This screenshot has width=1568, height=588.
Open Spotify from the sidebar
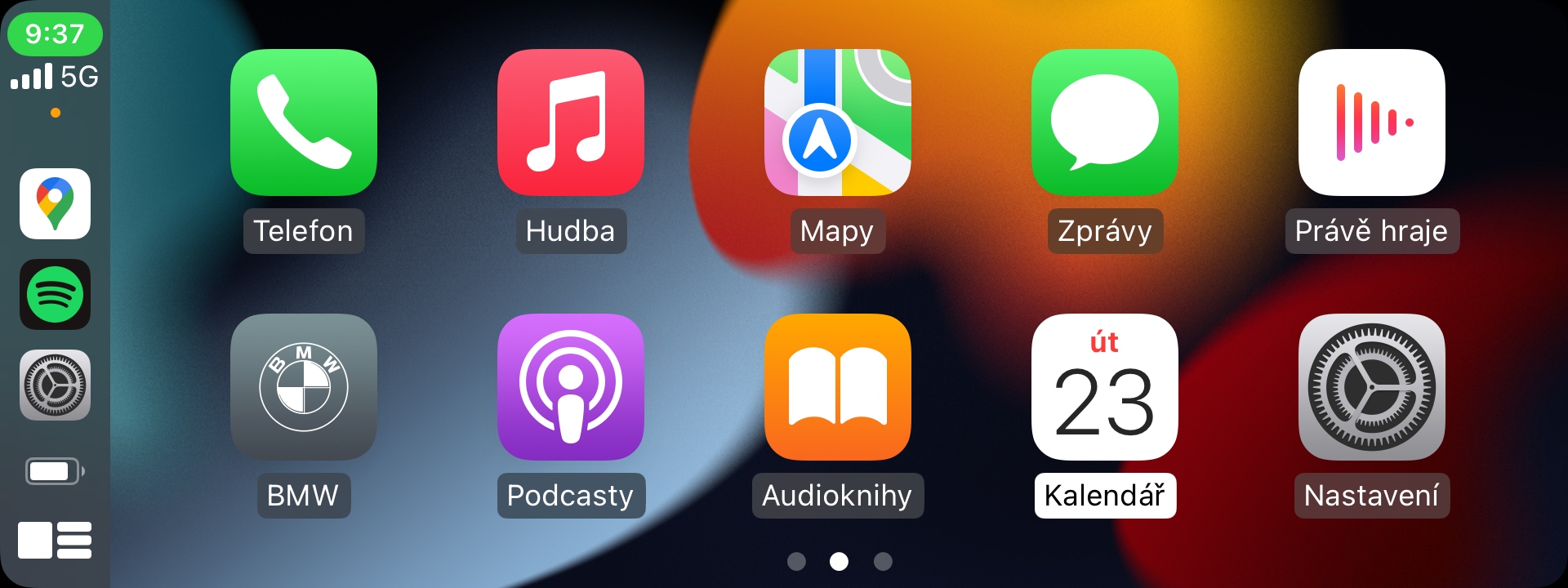tap(55, 294)
